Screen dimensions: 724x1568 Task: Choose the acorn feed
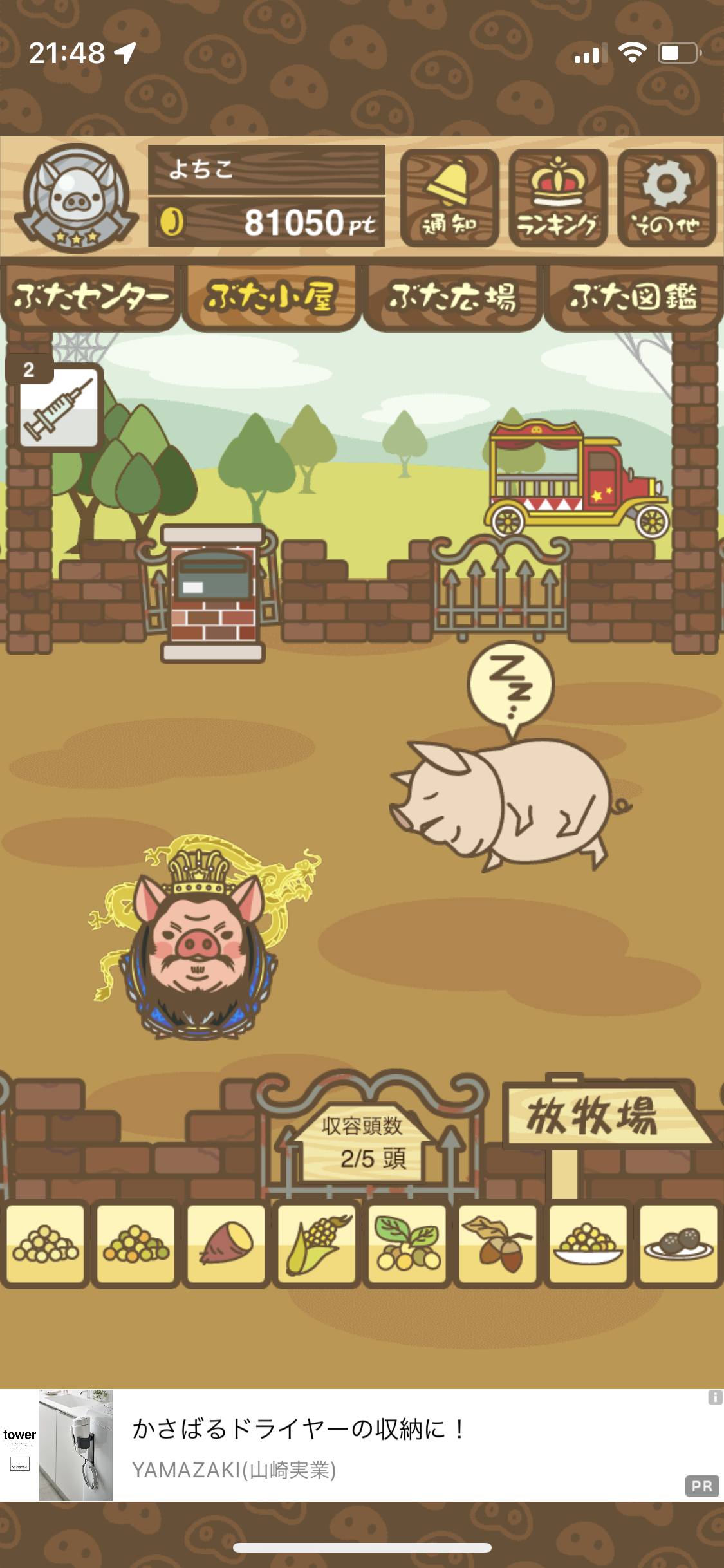point(497,1244)
